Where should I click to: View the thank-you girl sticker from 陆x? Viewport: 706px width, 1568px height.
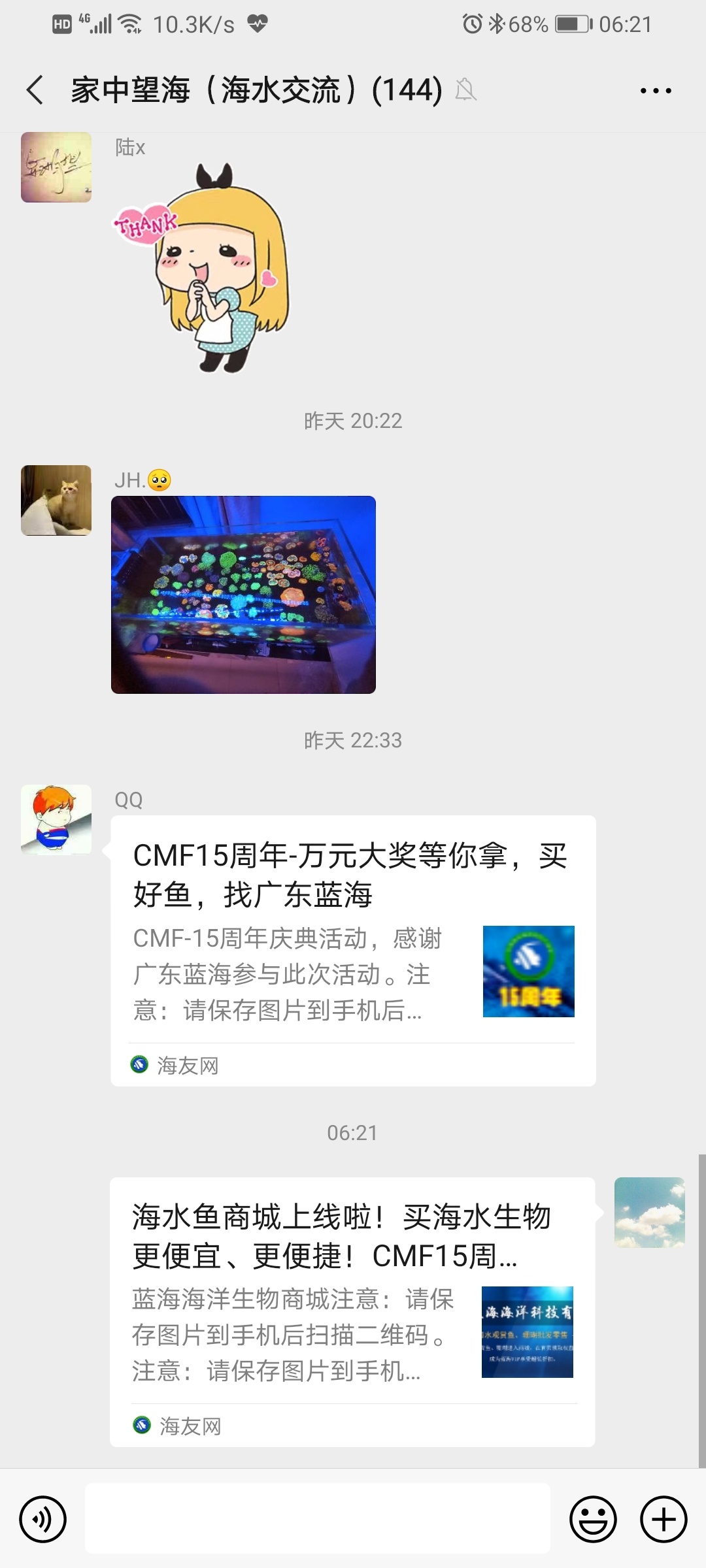(x=203, y=268)
